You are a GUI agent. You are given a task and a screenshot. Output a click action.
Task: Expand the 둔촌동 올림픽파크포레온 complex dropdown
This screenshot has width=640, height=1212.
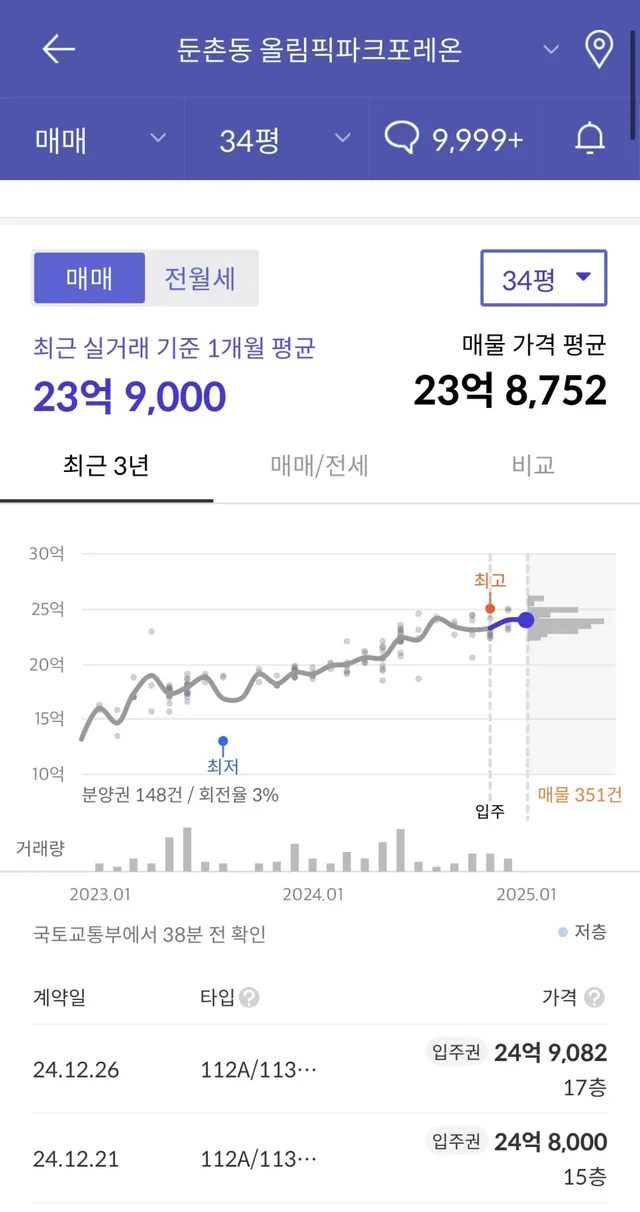click(551, 50)
